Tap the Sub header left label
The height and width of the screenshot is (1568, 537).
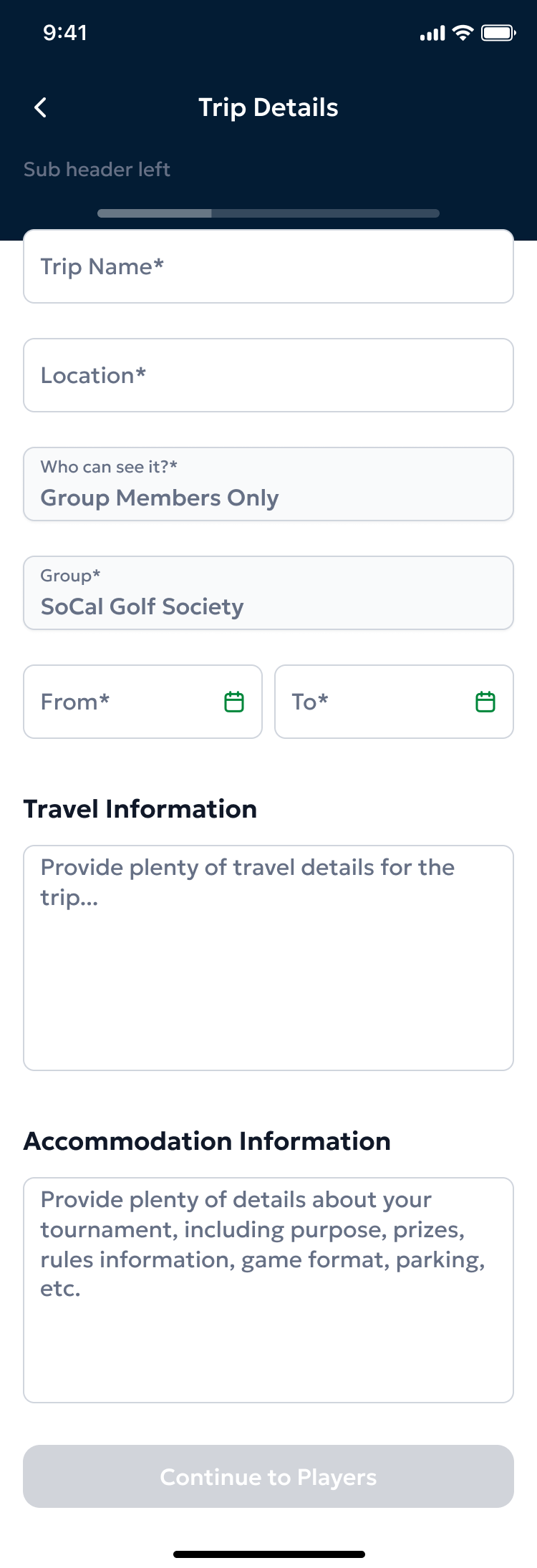click(x=97, y=169)
